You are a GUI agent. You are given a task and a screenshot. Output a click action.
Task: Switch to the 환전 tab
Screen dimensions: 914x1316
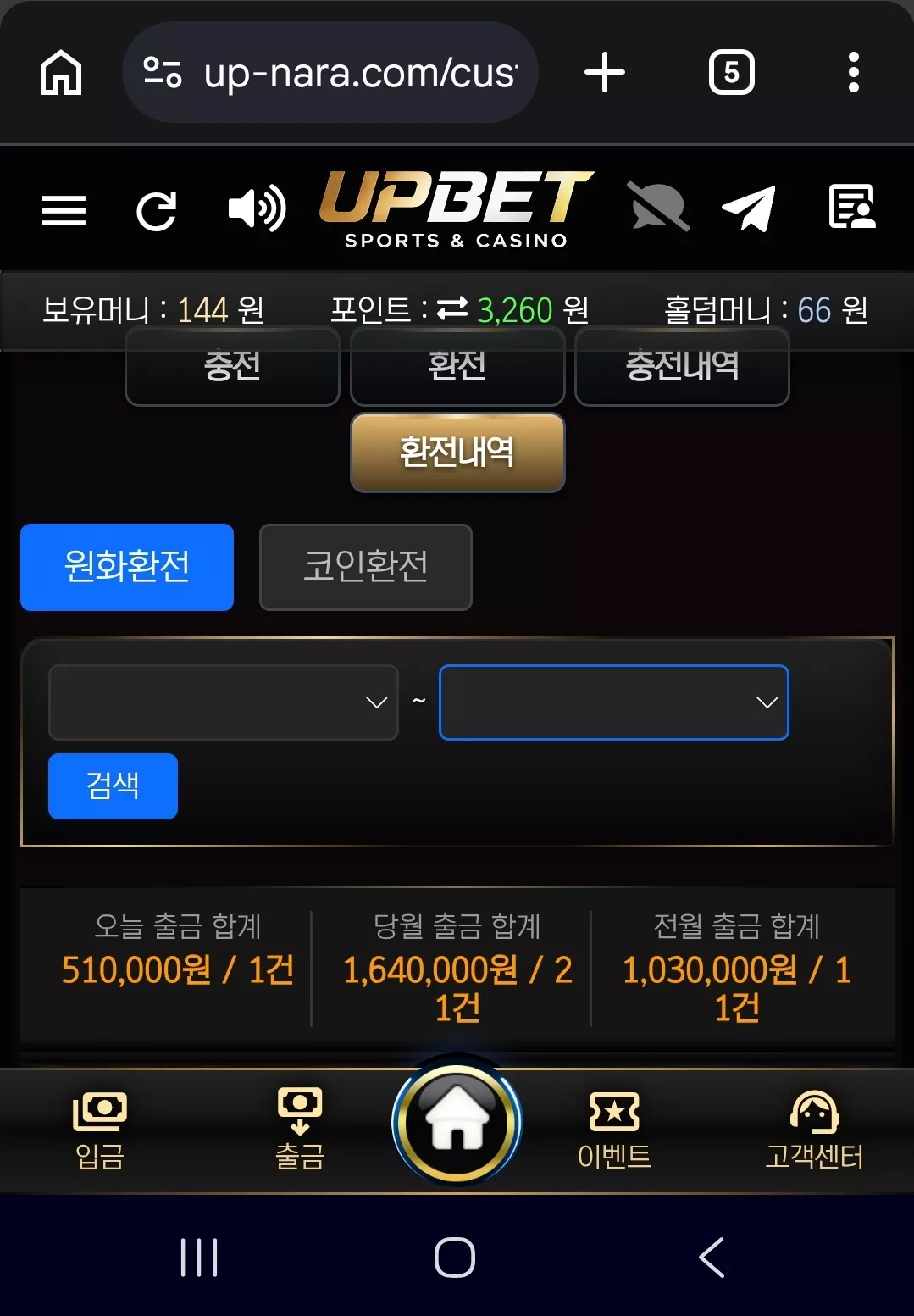coord(457,367)
